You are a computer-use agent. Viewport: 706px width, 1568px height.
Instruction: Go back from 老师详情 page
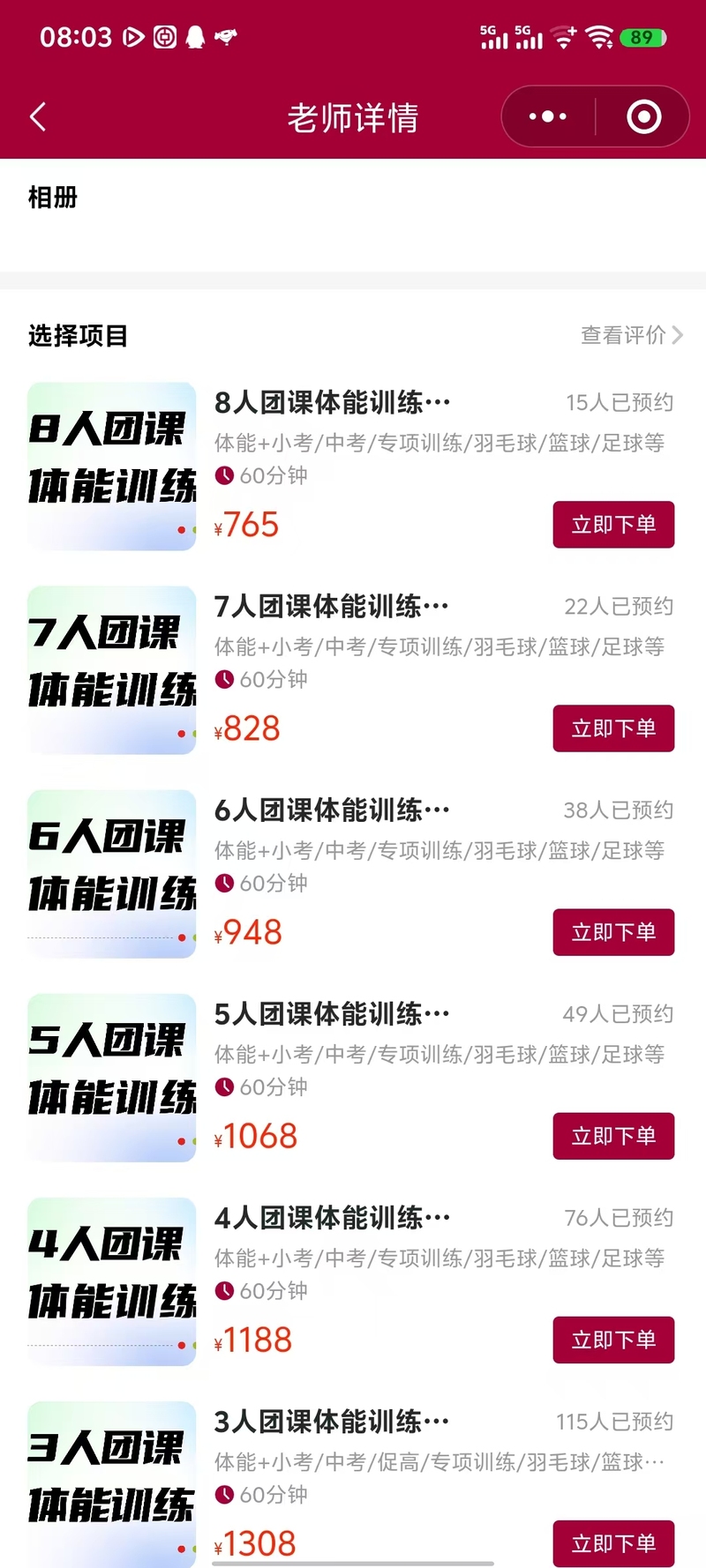(x=38, y=116)
